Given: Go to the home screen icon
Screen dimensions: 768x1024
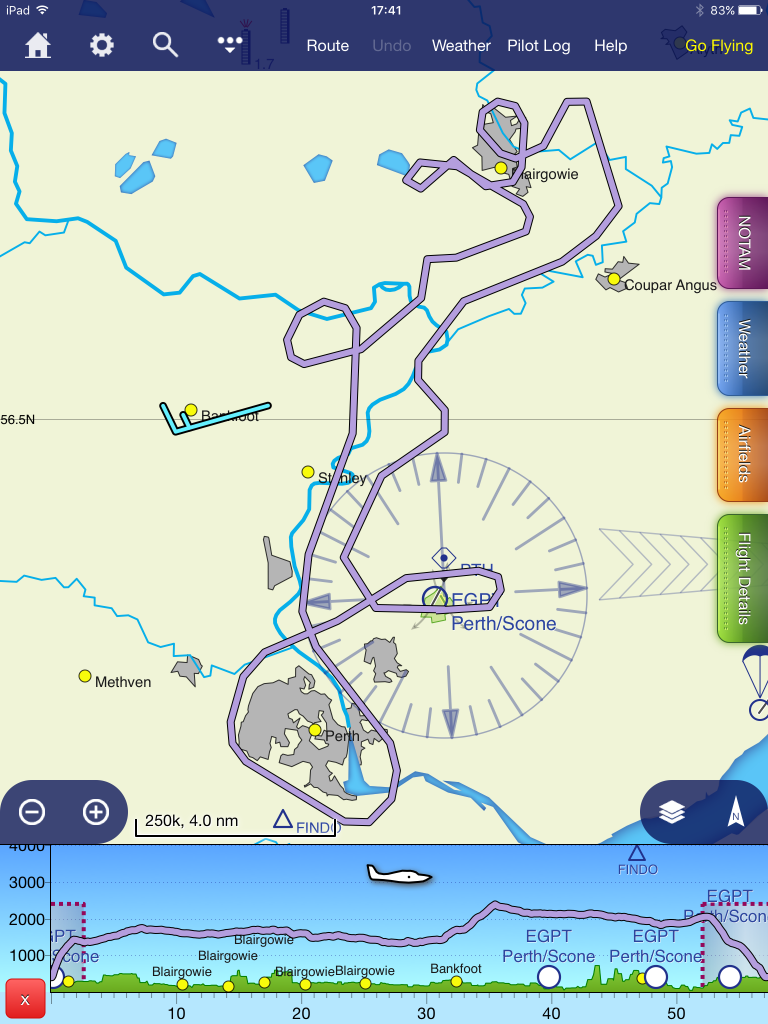Looking at the screenshot, I should (38, 46).
